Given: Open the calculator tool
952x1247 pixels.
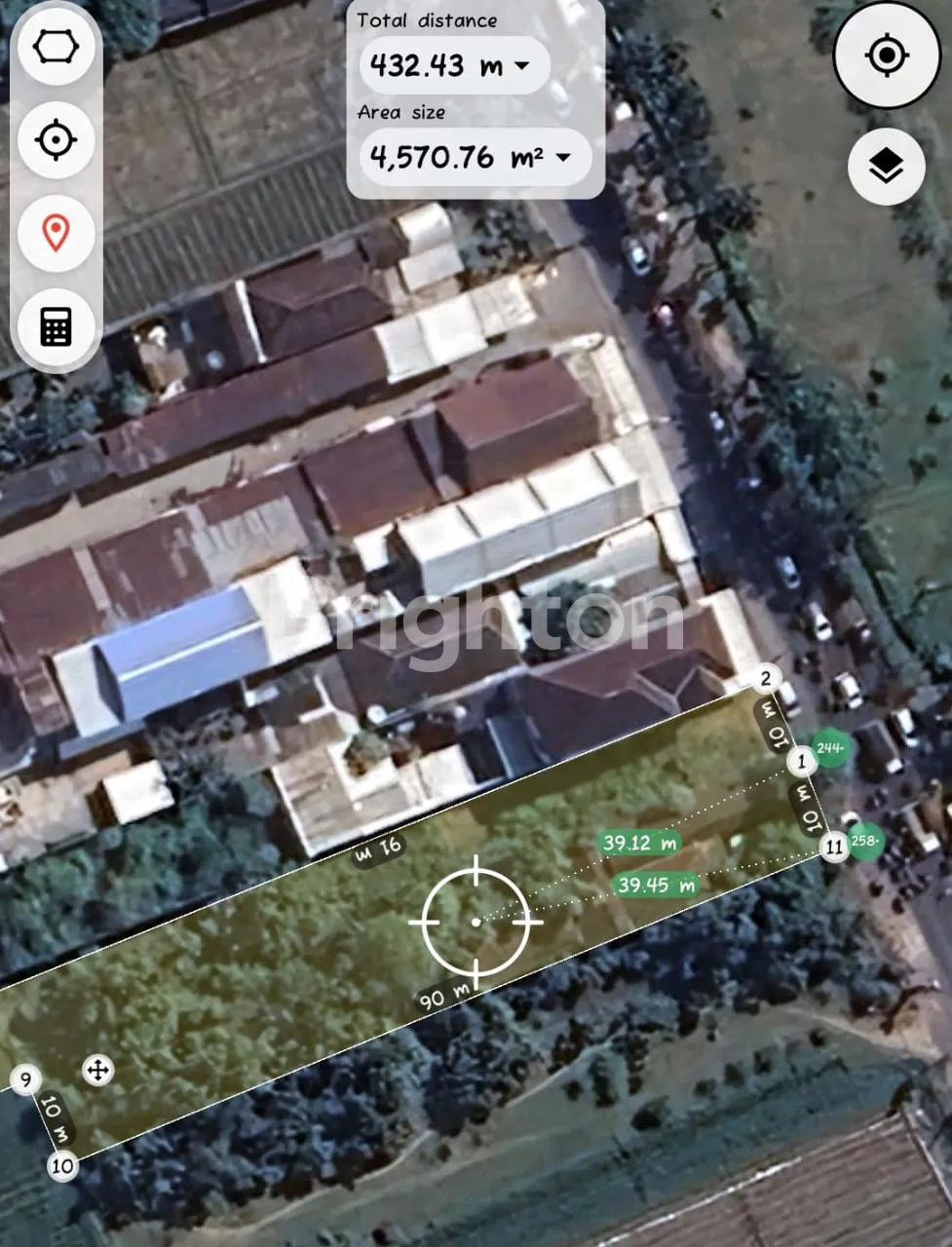Looking at the screenshot, I should [x=56, y=326].
